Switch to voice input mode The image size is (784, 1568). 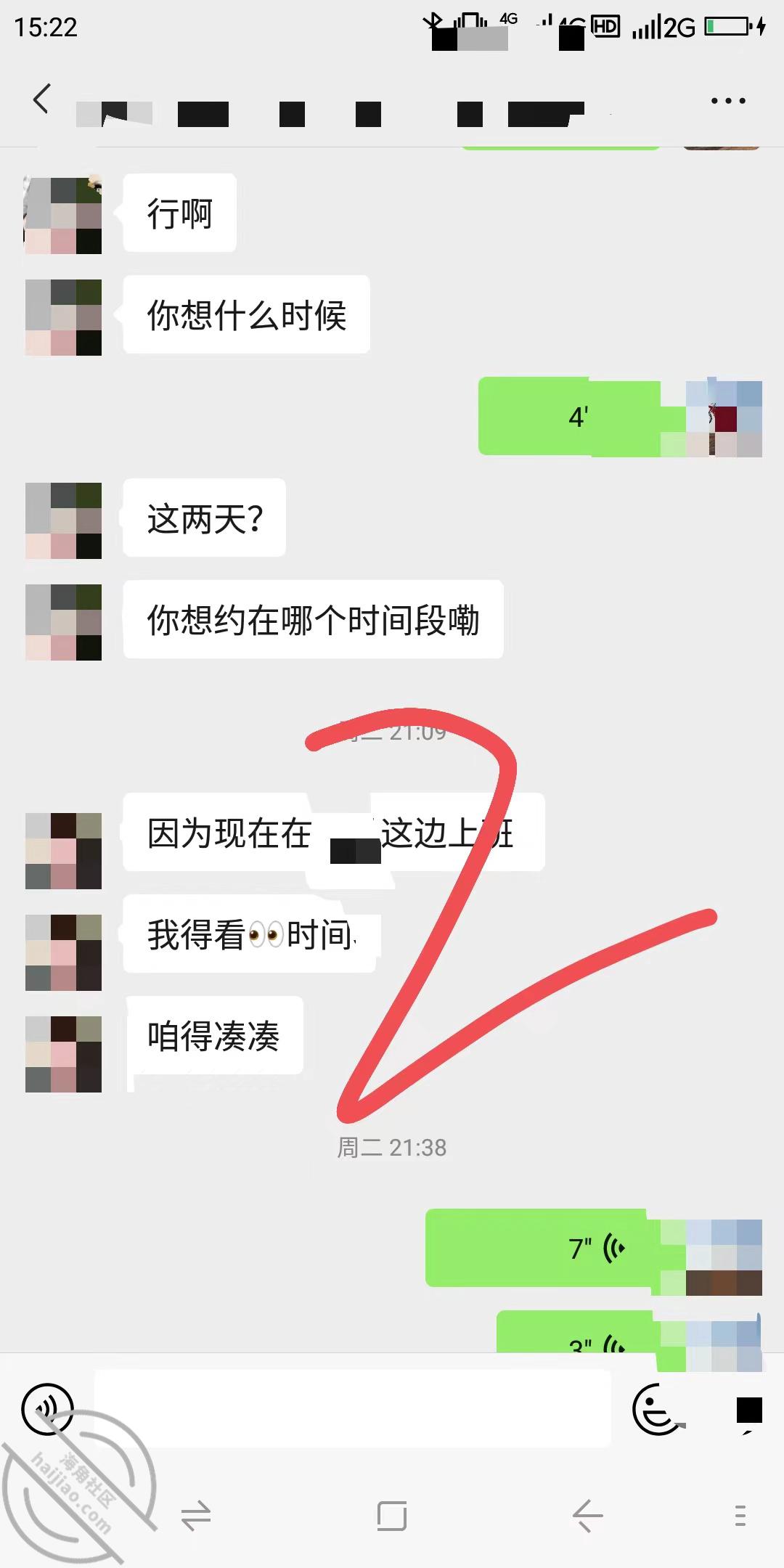coord(48,1409)
